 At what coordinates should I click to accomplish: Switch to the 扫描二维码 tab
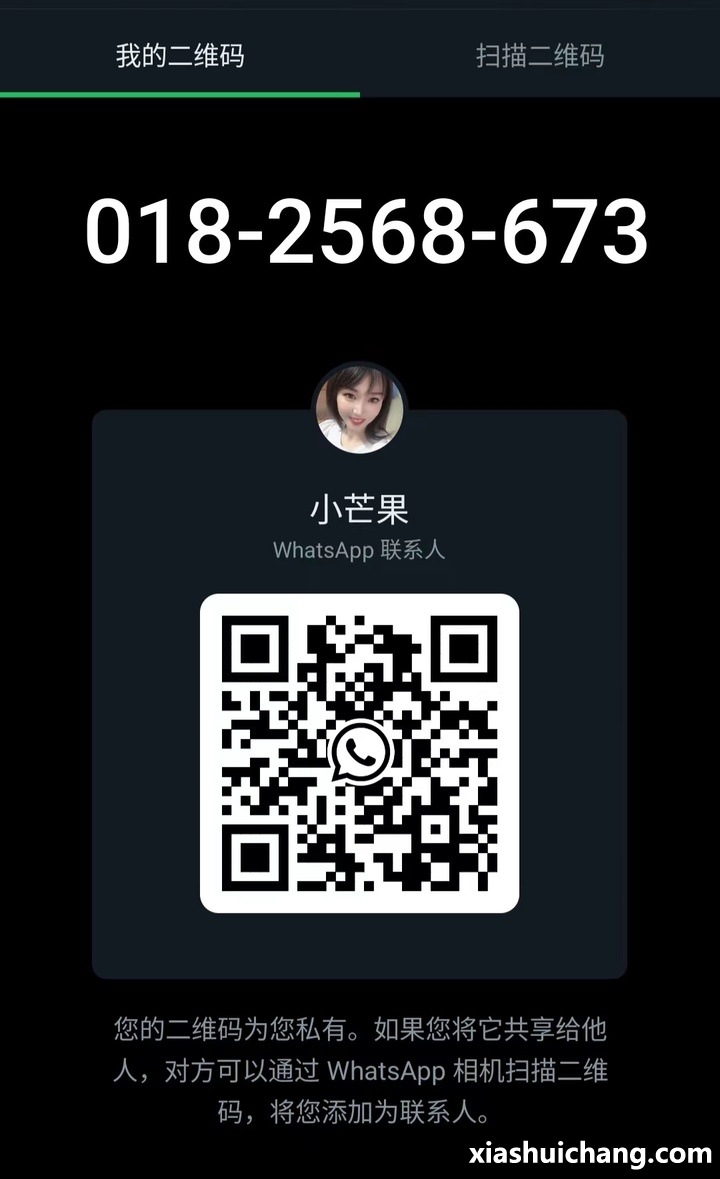tap(540, 55)
